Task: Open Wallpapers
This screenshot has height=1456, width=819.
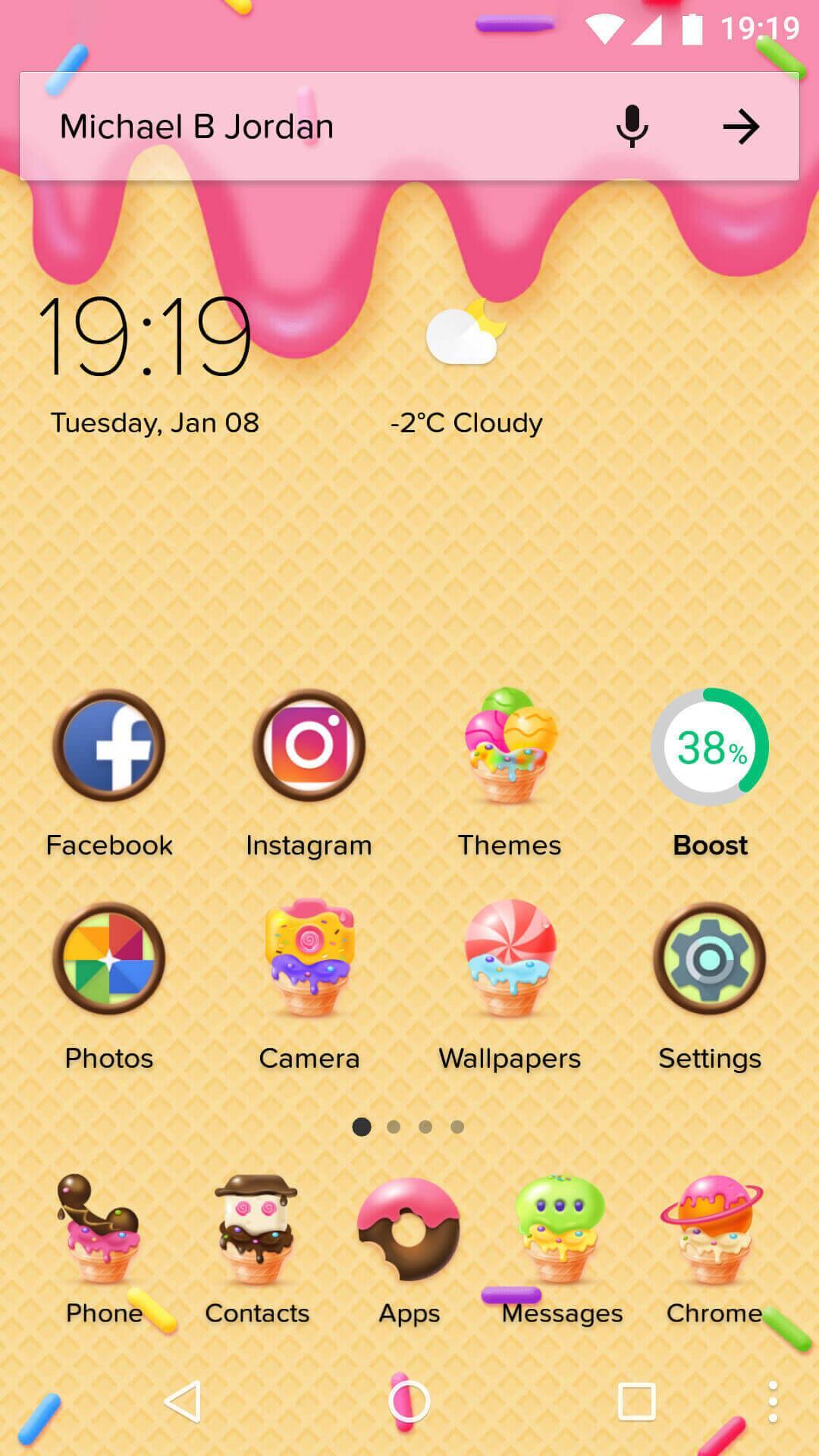Action: (x=510, y=959)
